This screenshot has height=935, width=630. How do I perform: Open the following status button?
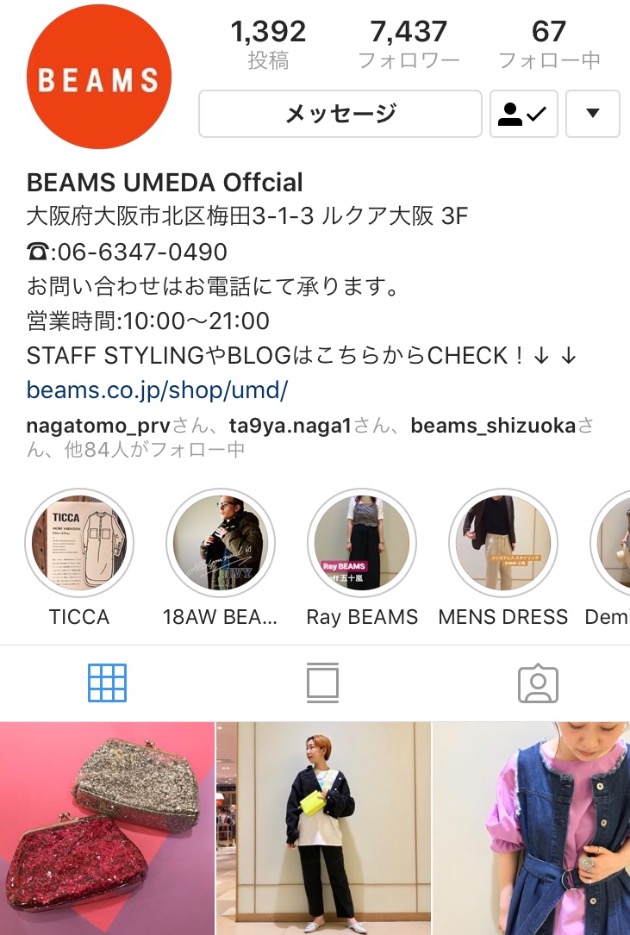click(523, 113)
